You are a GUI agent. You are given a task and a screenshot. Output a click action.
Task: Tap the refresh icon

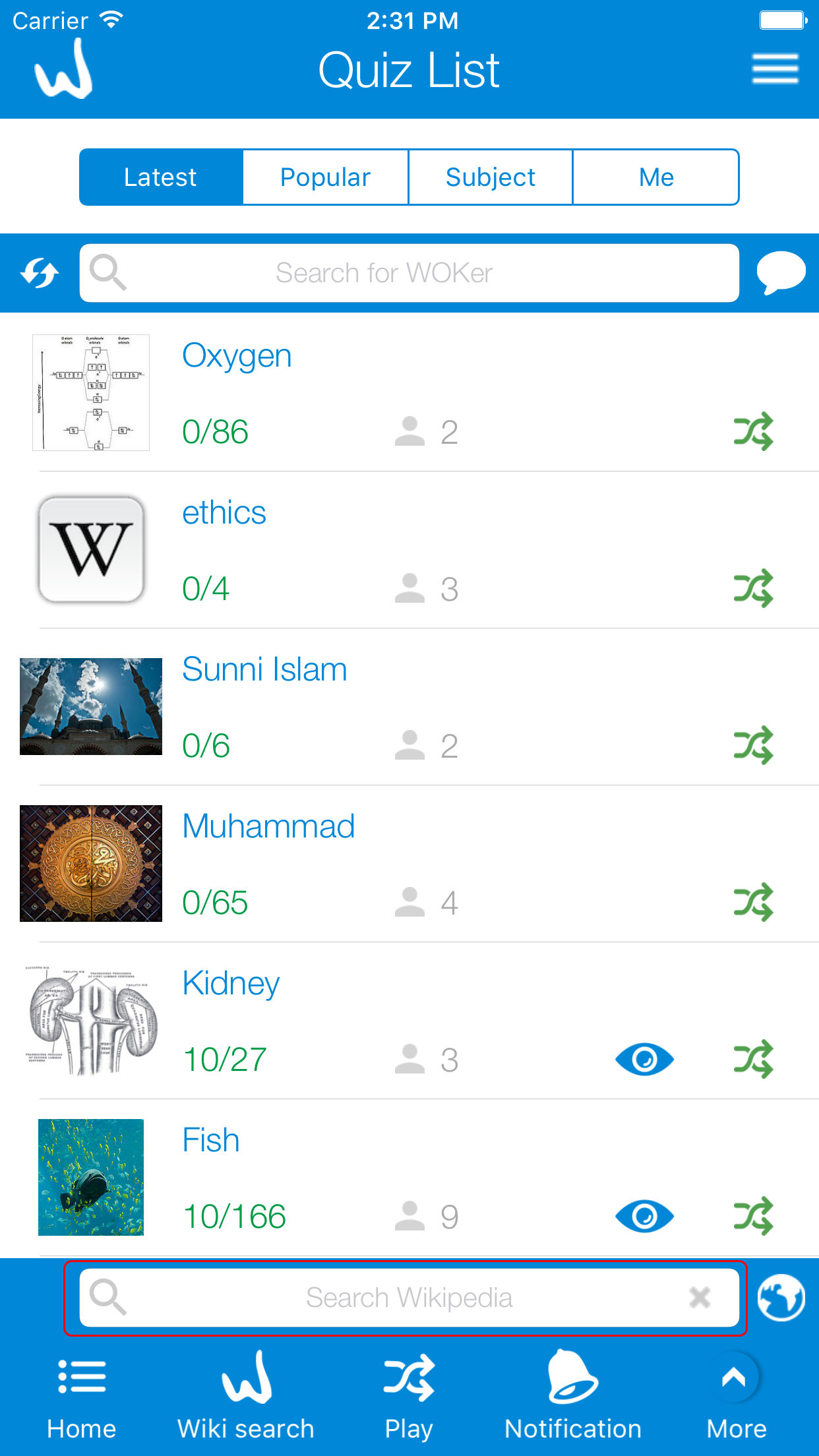[40, 273]
